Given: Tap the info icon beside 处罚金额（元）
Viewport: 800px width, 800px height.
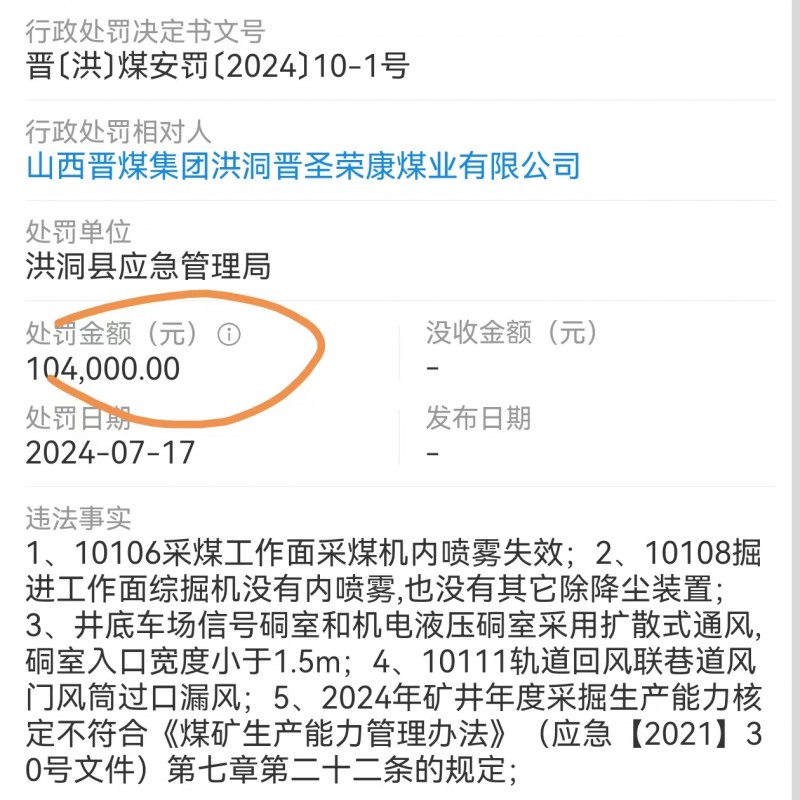Looking at the screenshot, I should 229,334.
